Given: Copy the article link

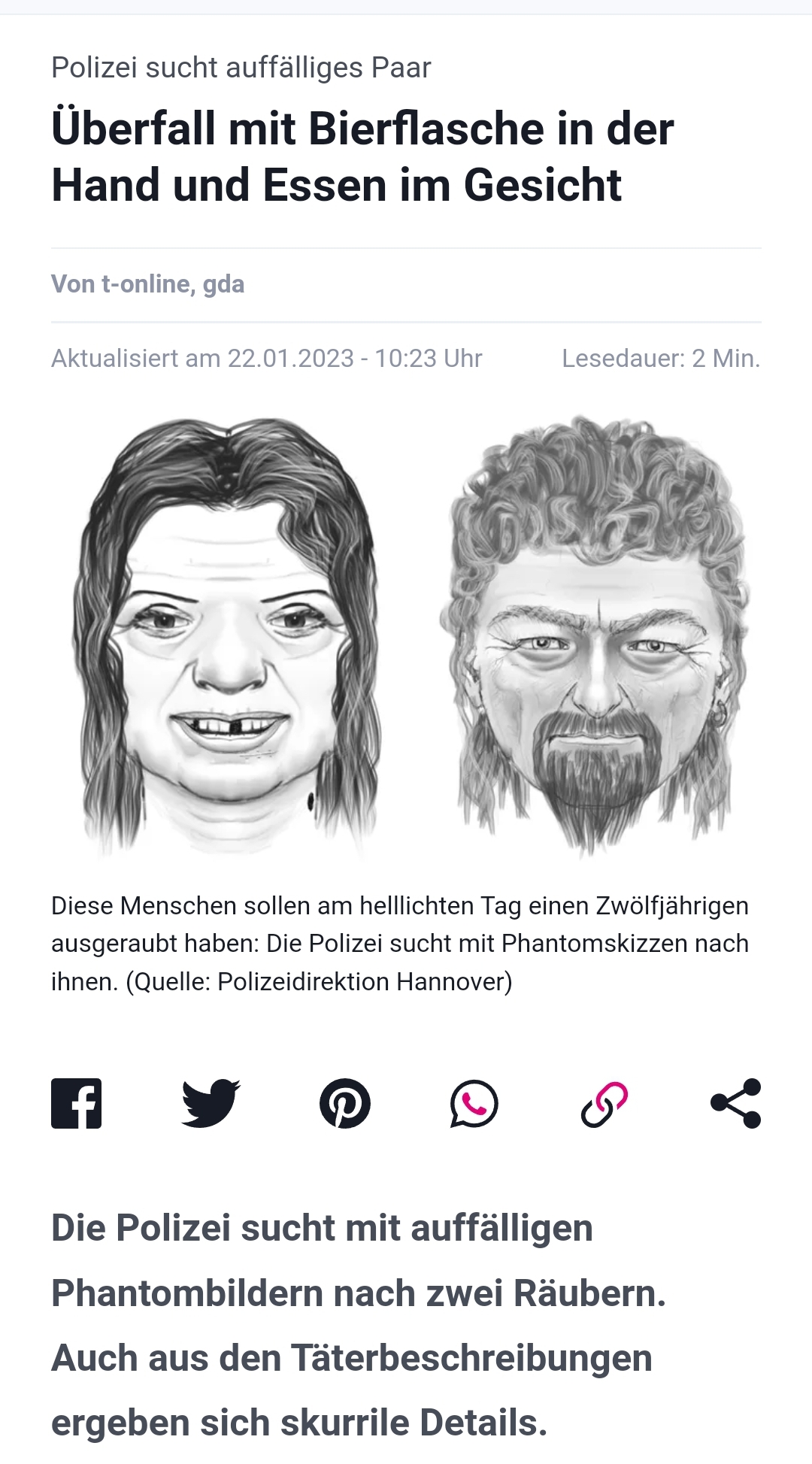Looking at the screenshot, I should pos(604,1103).
